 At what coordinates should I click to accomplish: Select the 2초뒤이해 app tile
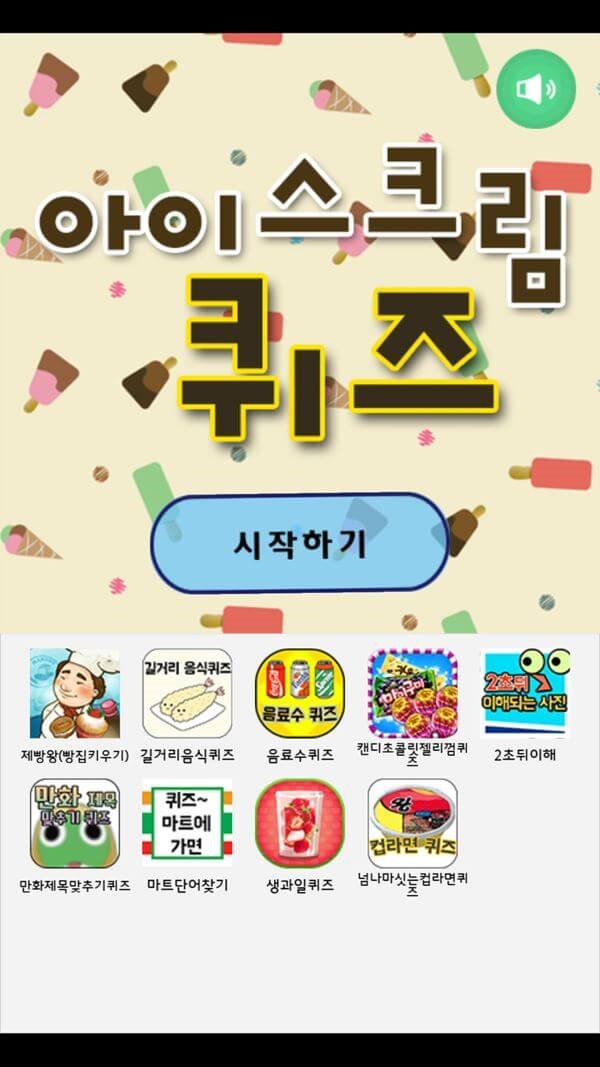click(x=525, y=694)
